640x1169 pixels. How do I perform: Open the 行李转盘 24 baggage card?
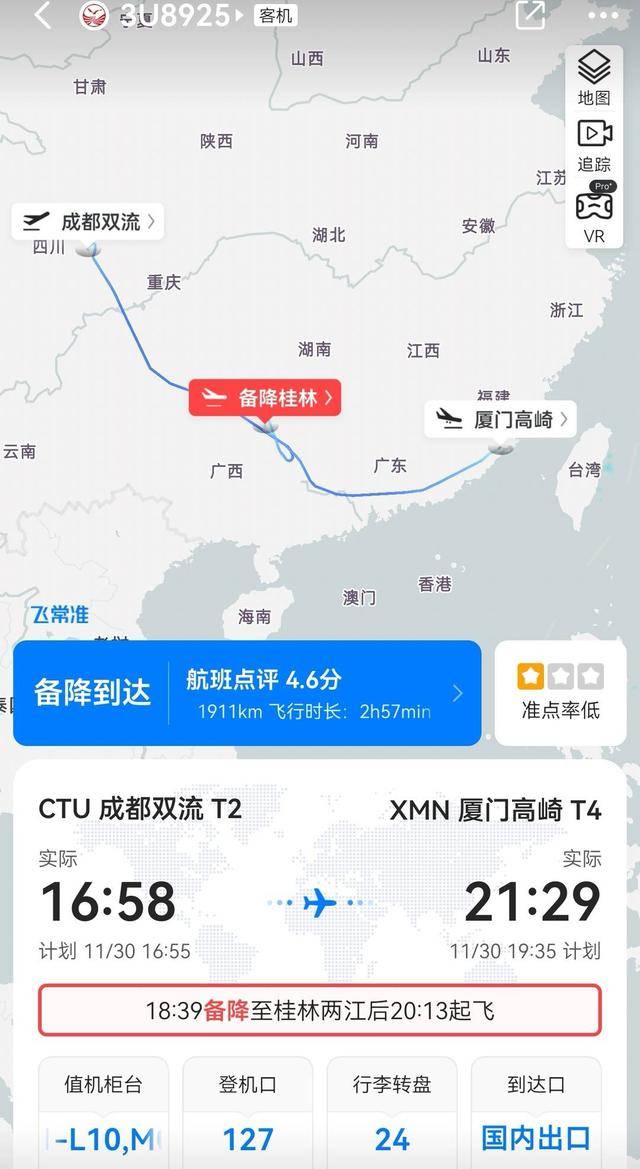pyautogui.click(x=392, y=1112)
